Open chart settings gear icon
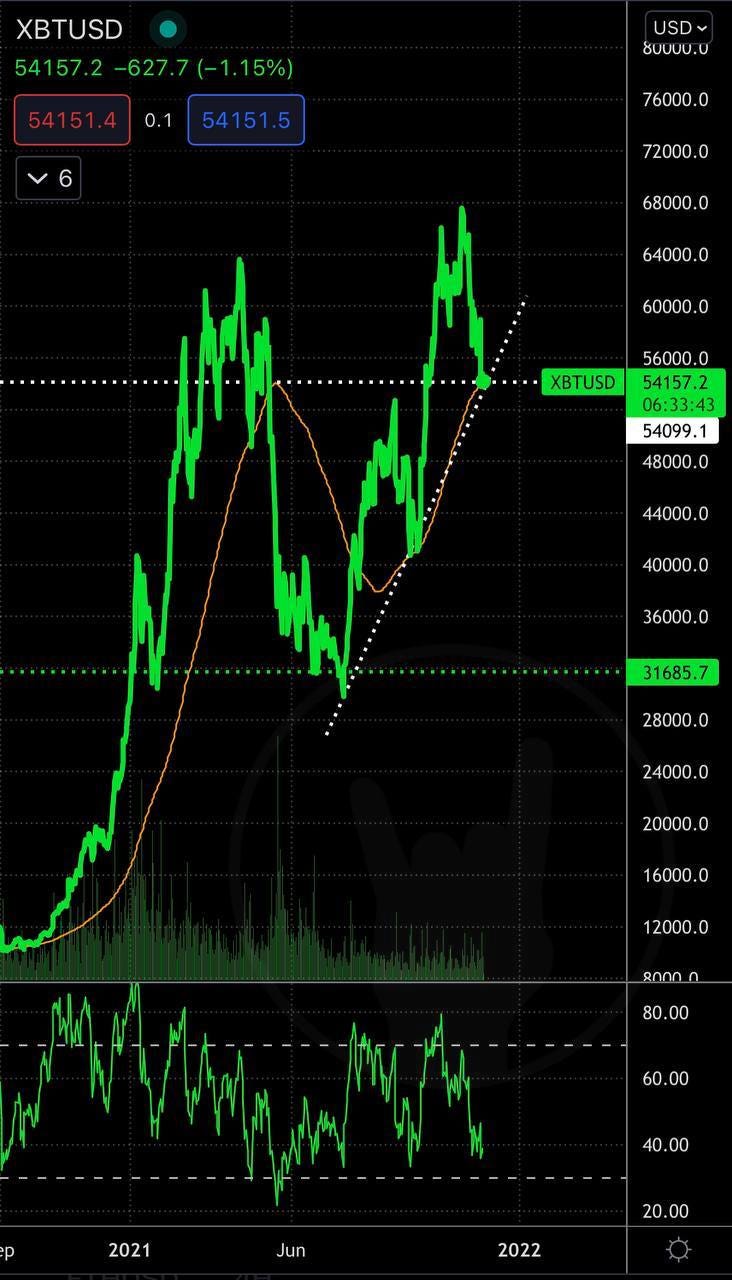Viewport: 732px width, 1280px height. 678,1249
